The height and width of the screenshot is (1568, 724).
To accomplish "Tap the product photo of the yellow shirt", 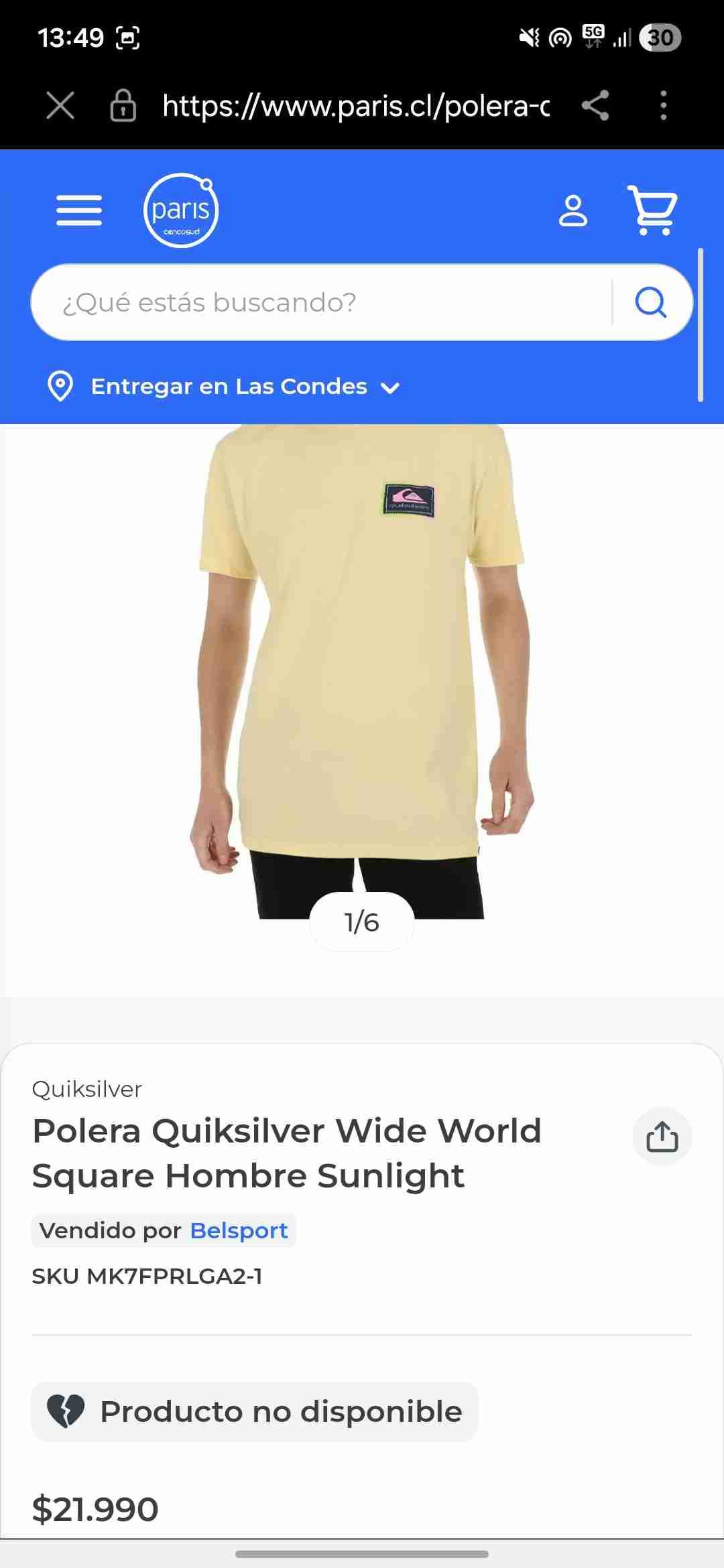I will pyautogui.click(x=361, y=670).
